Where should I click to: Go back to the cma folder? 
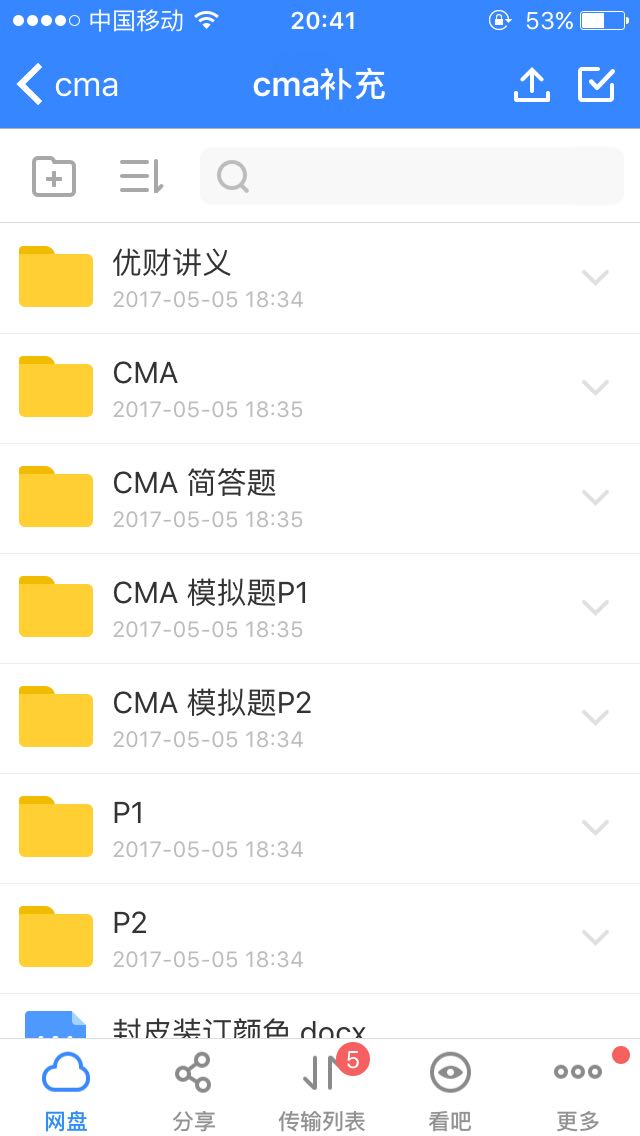[68, 86]
